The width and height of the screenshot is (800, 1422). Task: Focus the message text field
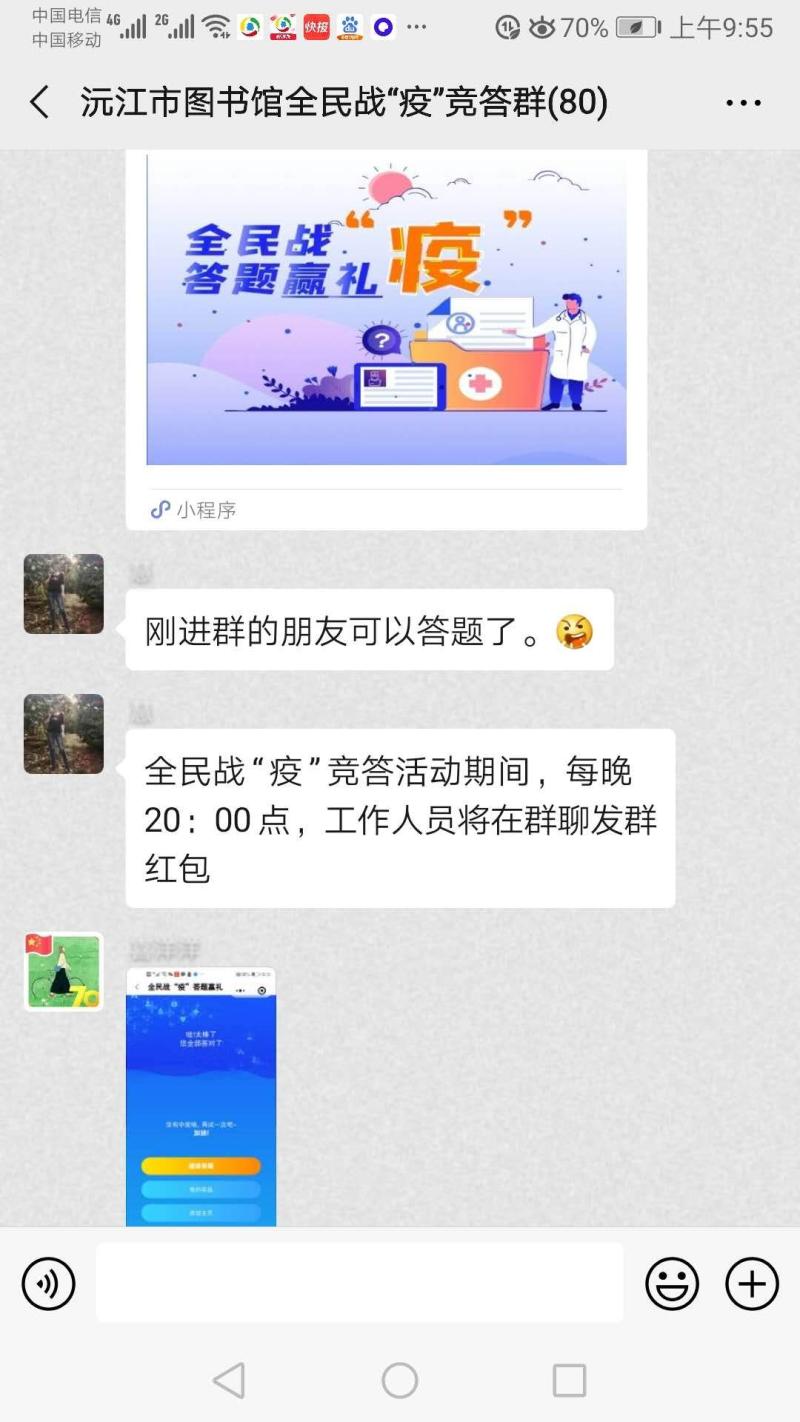pyautogui.click(x=360, y=1283)
